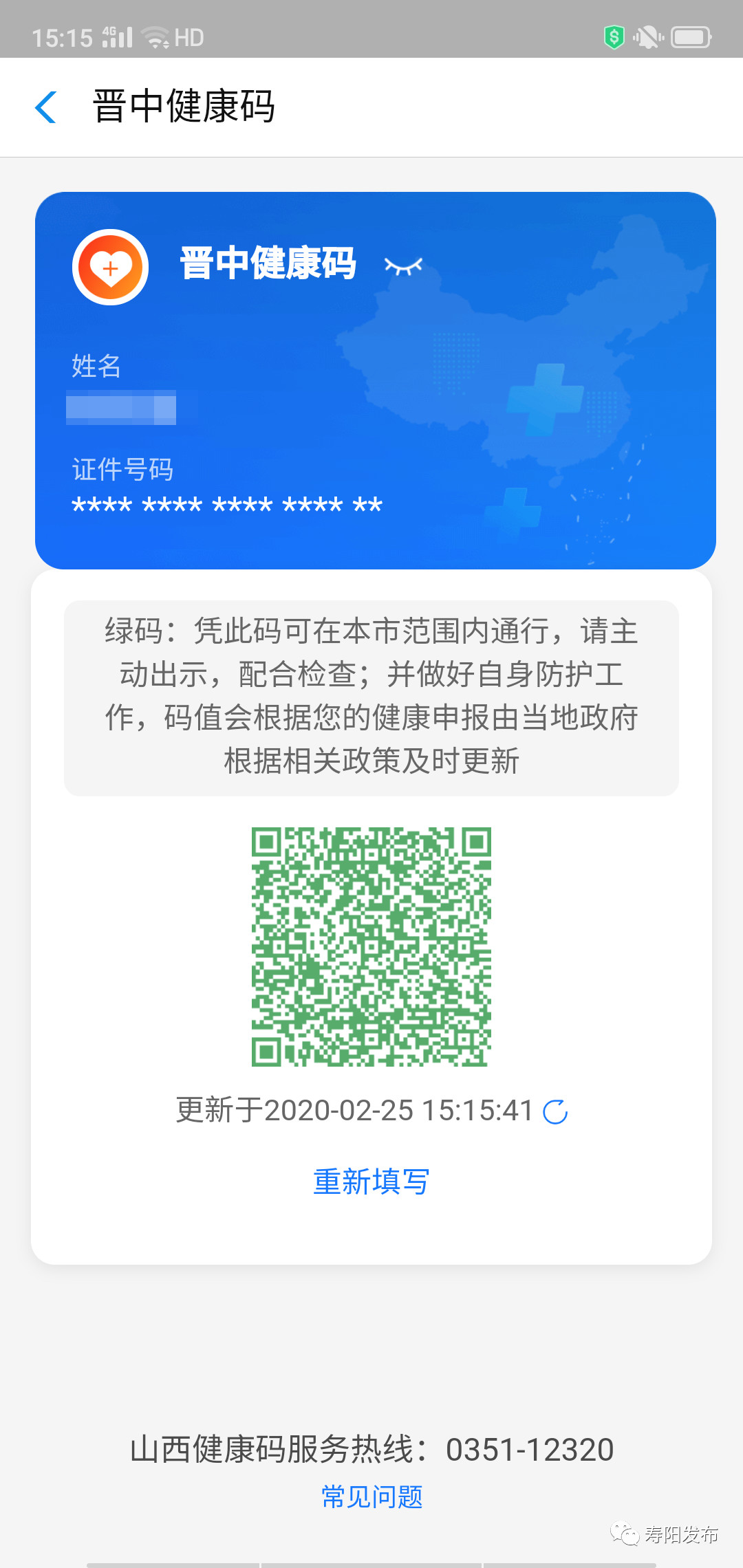Toggle the eye icon to reveal hidden info
Image resolution: width=743 pixels, height=1568 pixels.
point(403,266)
